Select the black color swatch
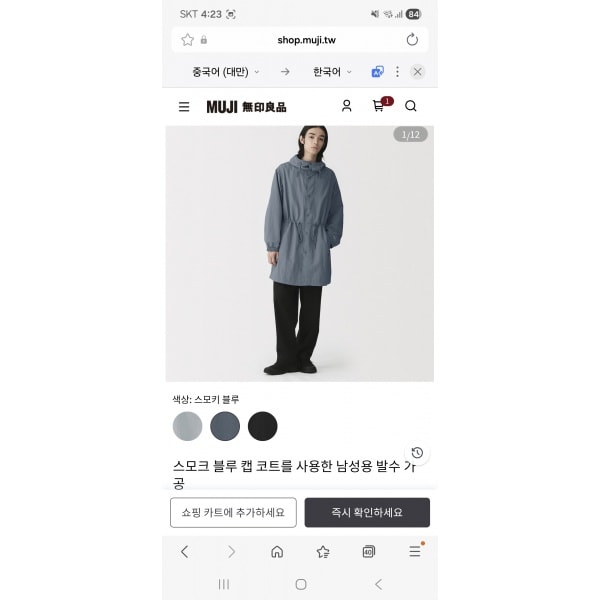The height and width of the screenshot is (600, 600). click(263, 426)
